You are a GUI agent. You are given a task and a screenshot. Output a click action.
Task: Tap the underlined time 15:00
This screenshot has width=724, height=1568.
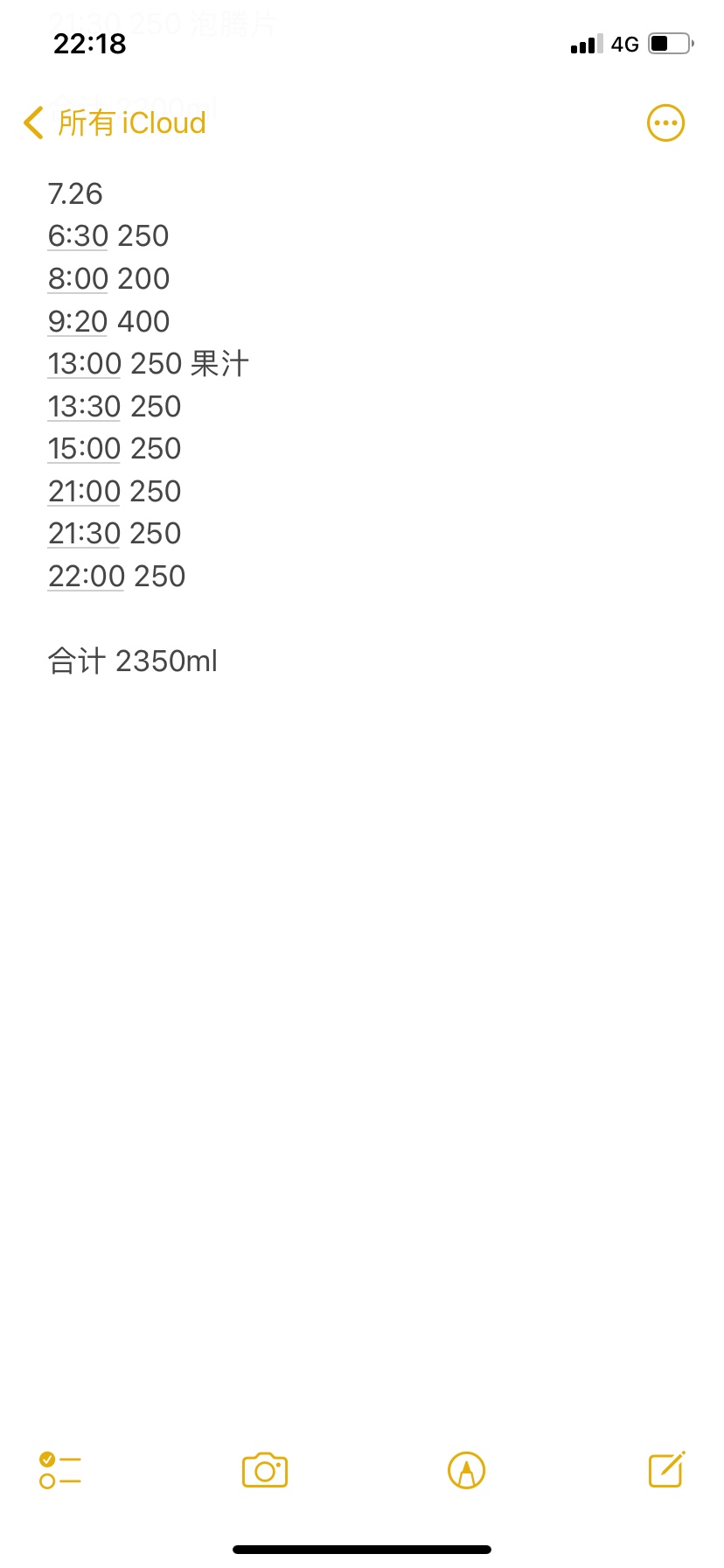(x=84, y=449)
